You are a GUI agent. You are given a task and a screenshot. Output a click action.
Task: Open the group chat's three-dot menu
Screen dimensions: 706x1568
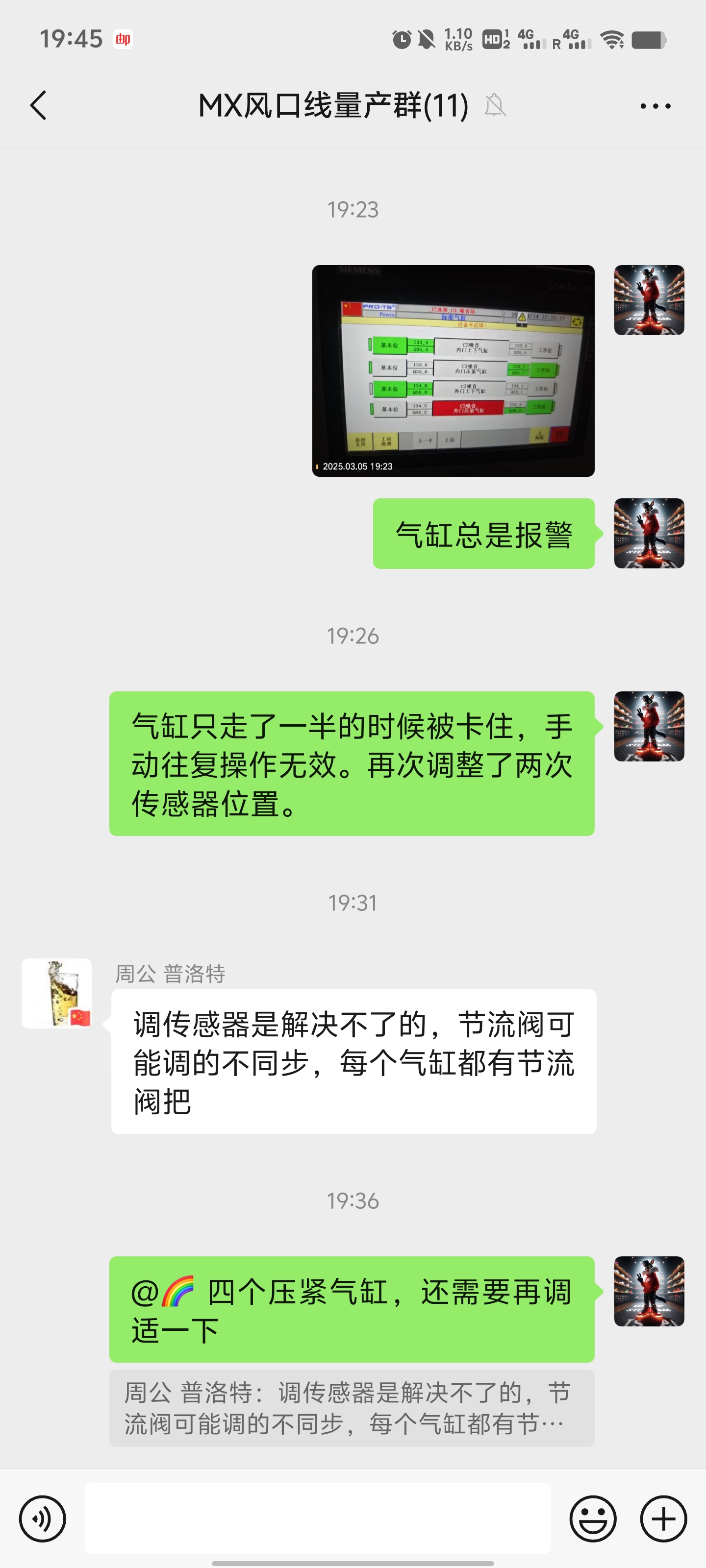click(x=655, y=106)
